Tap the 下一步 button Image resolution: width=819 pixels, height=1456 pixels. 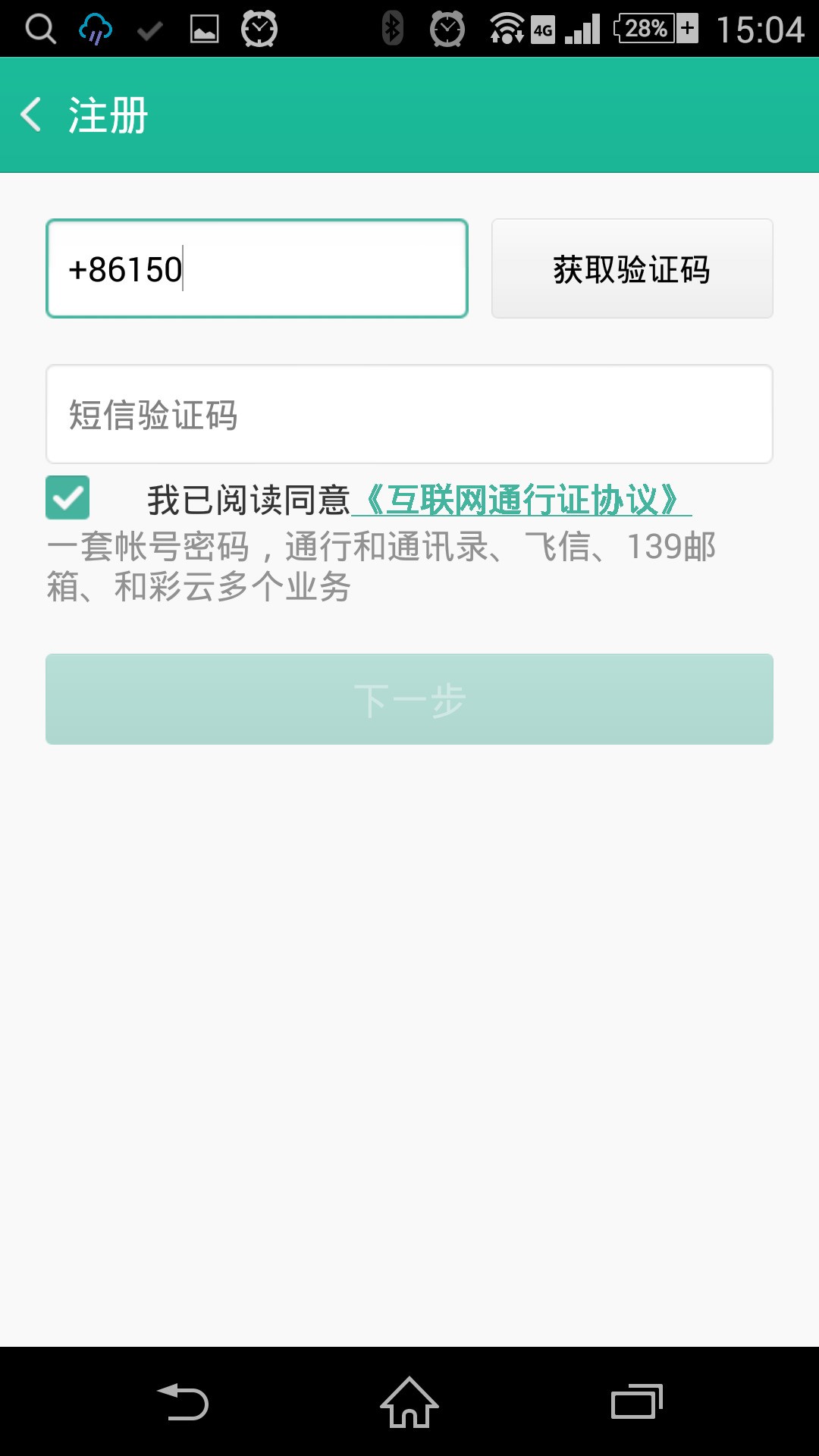409,699
